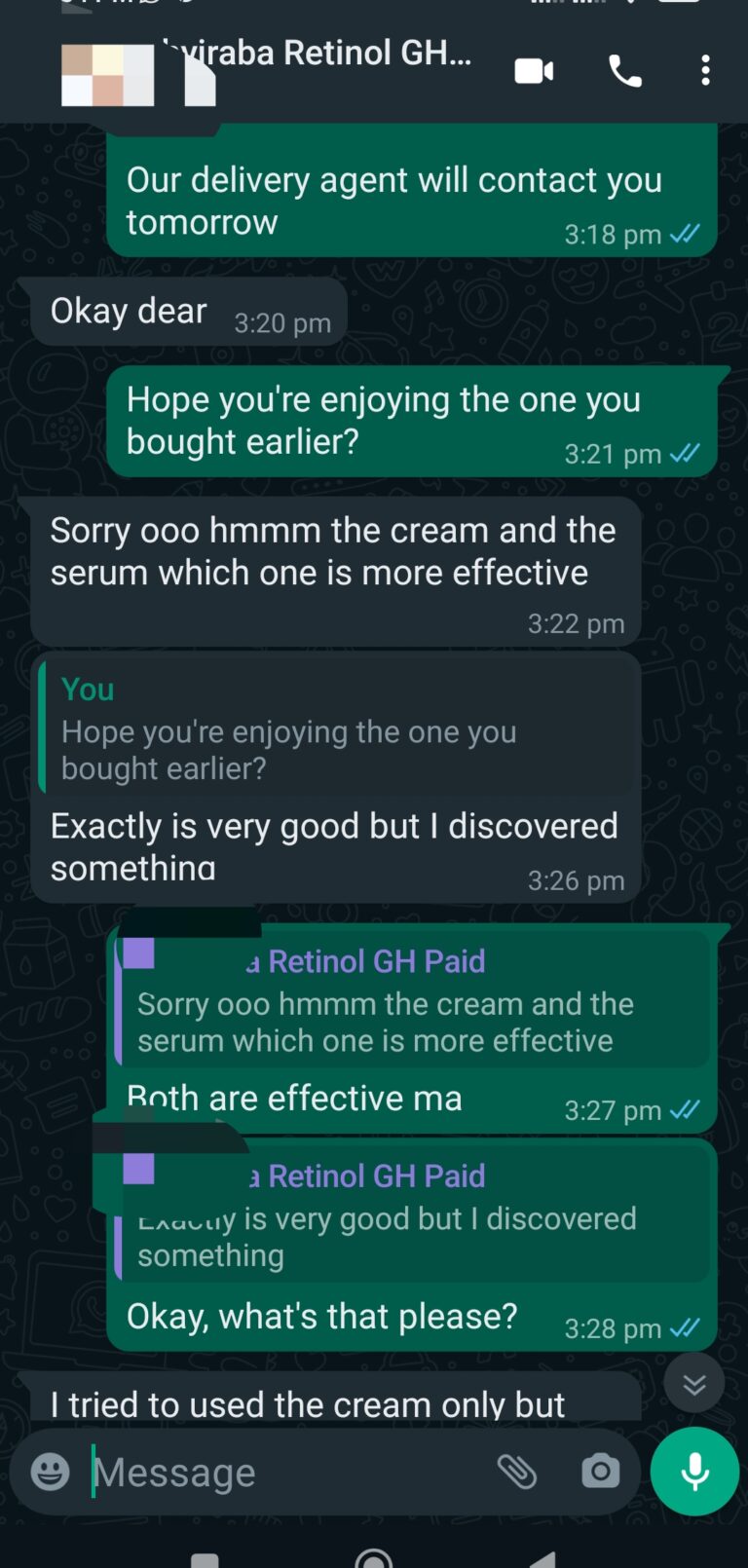Image resolution: width=748 pixels, height=1568 pixels.
Task: Go to the phone's home screen
Action: coord(374,1557)
